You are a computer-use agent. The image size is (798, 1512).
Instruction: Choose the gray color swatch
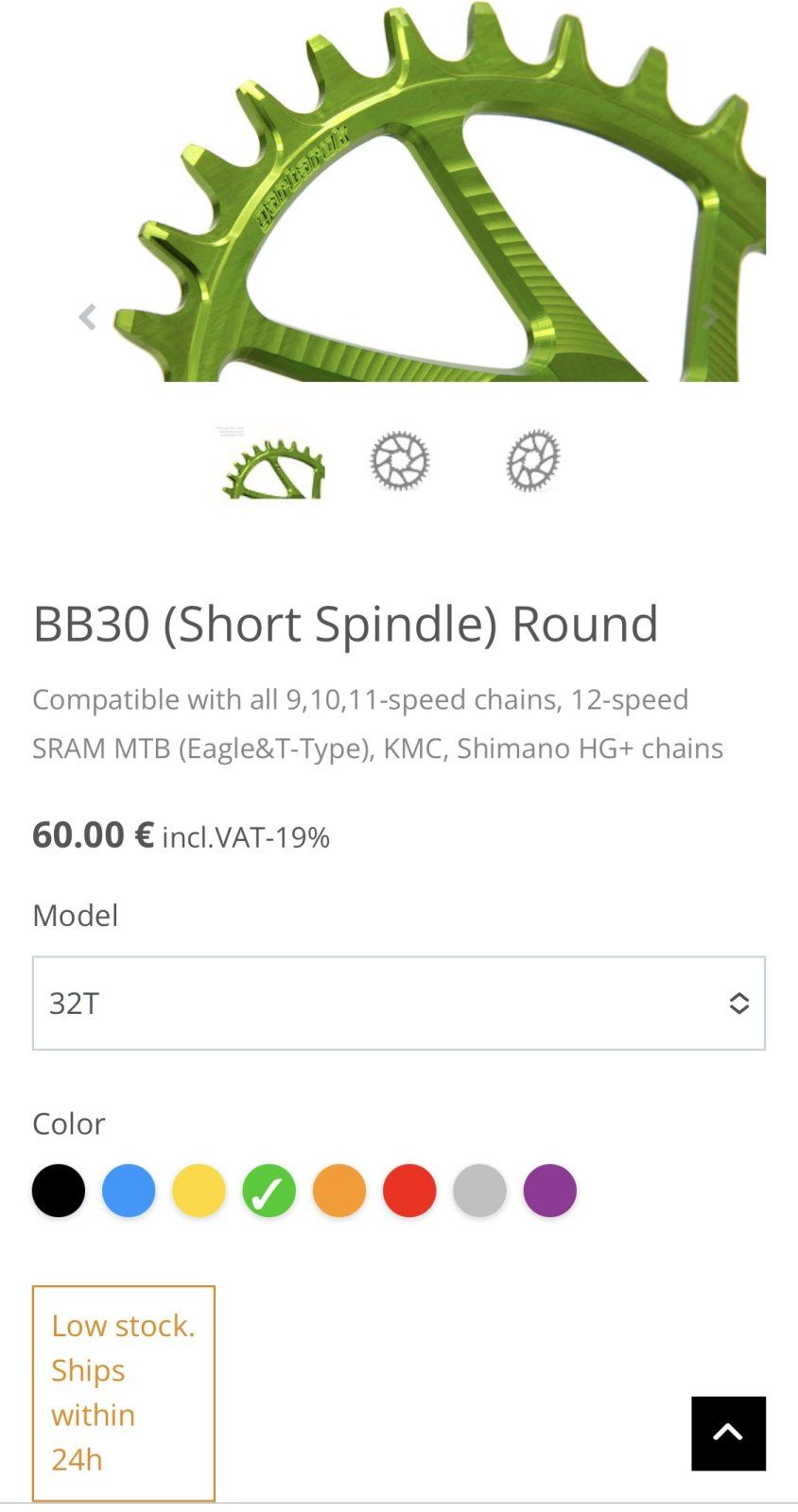click(x=479, y=1191)
